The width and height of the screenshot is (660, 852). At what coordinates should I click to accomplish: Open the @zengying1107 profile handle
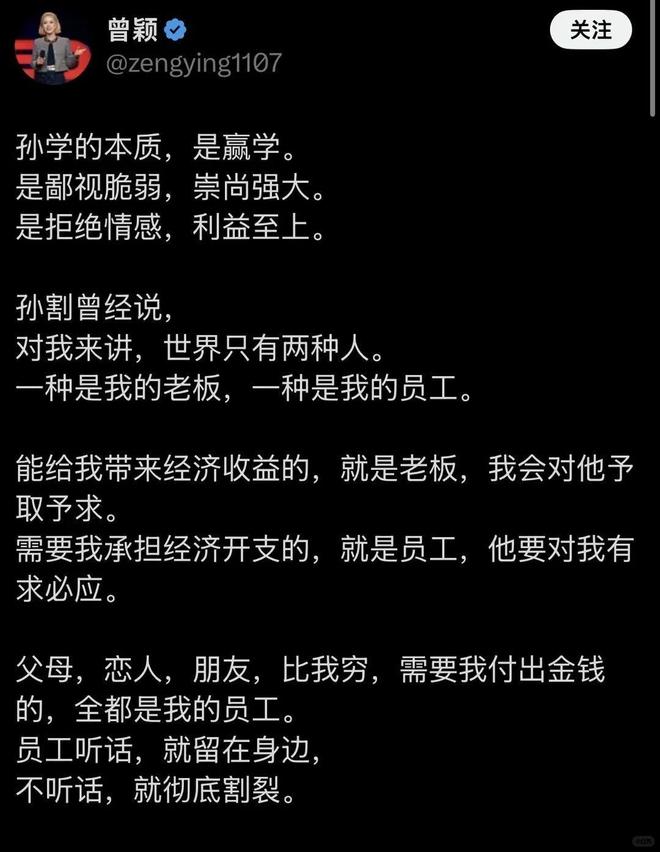pos(194,64)
